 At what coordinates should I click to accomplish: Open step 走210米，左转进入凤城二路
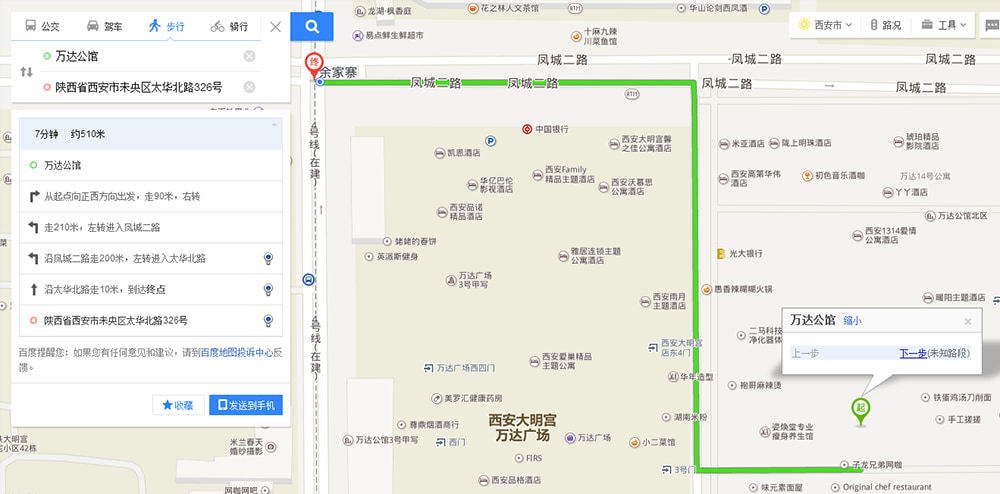150,227
